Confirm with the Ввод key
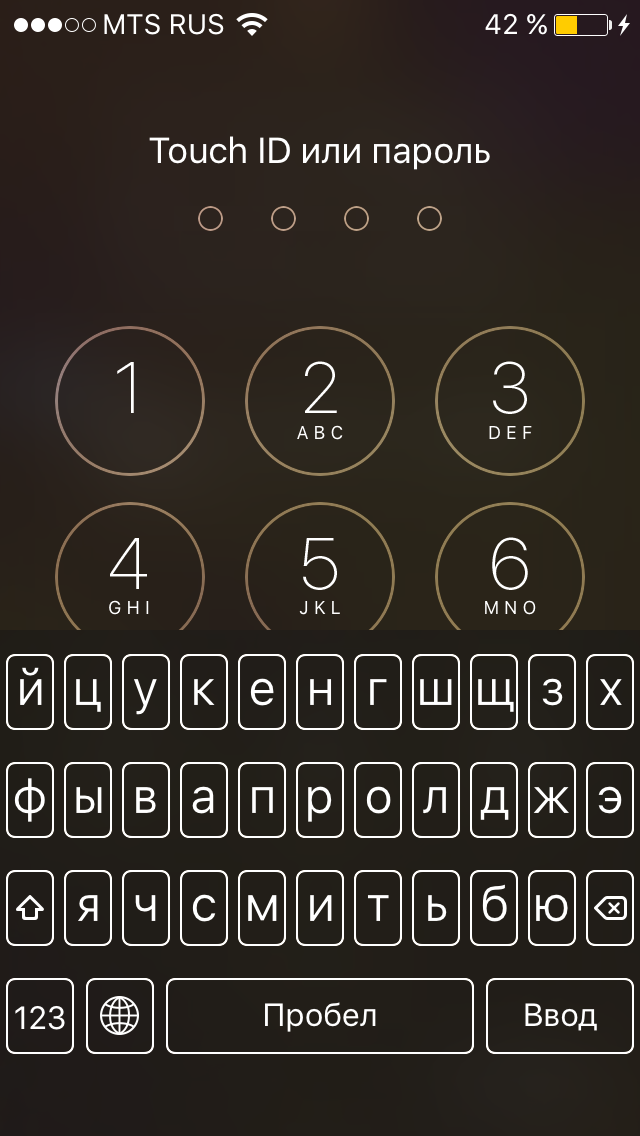This screenshot has height=1136, width=640. 560,1016
